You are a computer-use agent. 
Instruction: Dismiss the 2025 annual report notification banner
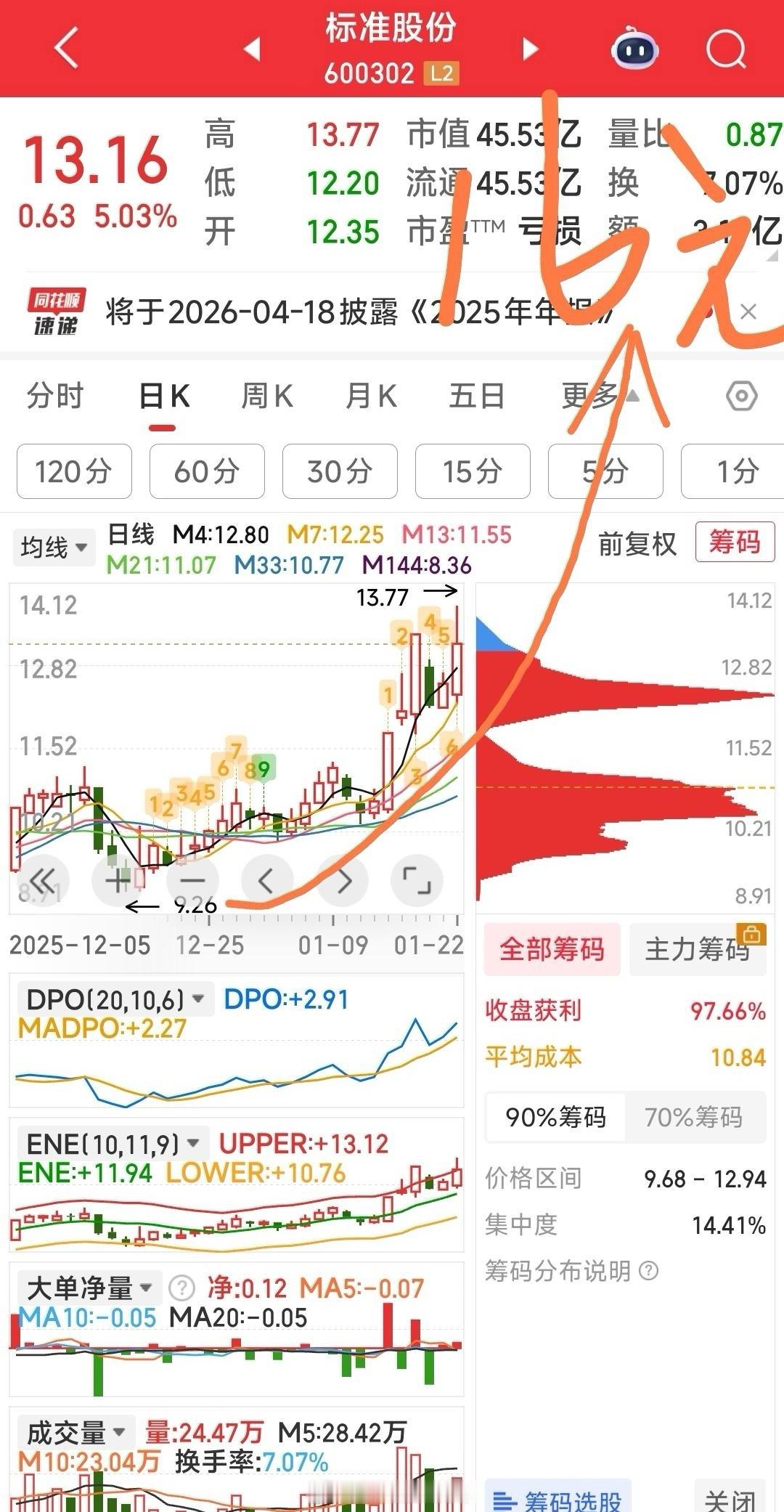pos(750,311)
